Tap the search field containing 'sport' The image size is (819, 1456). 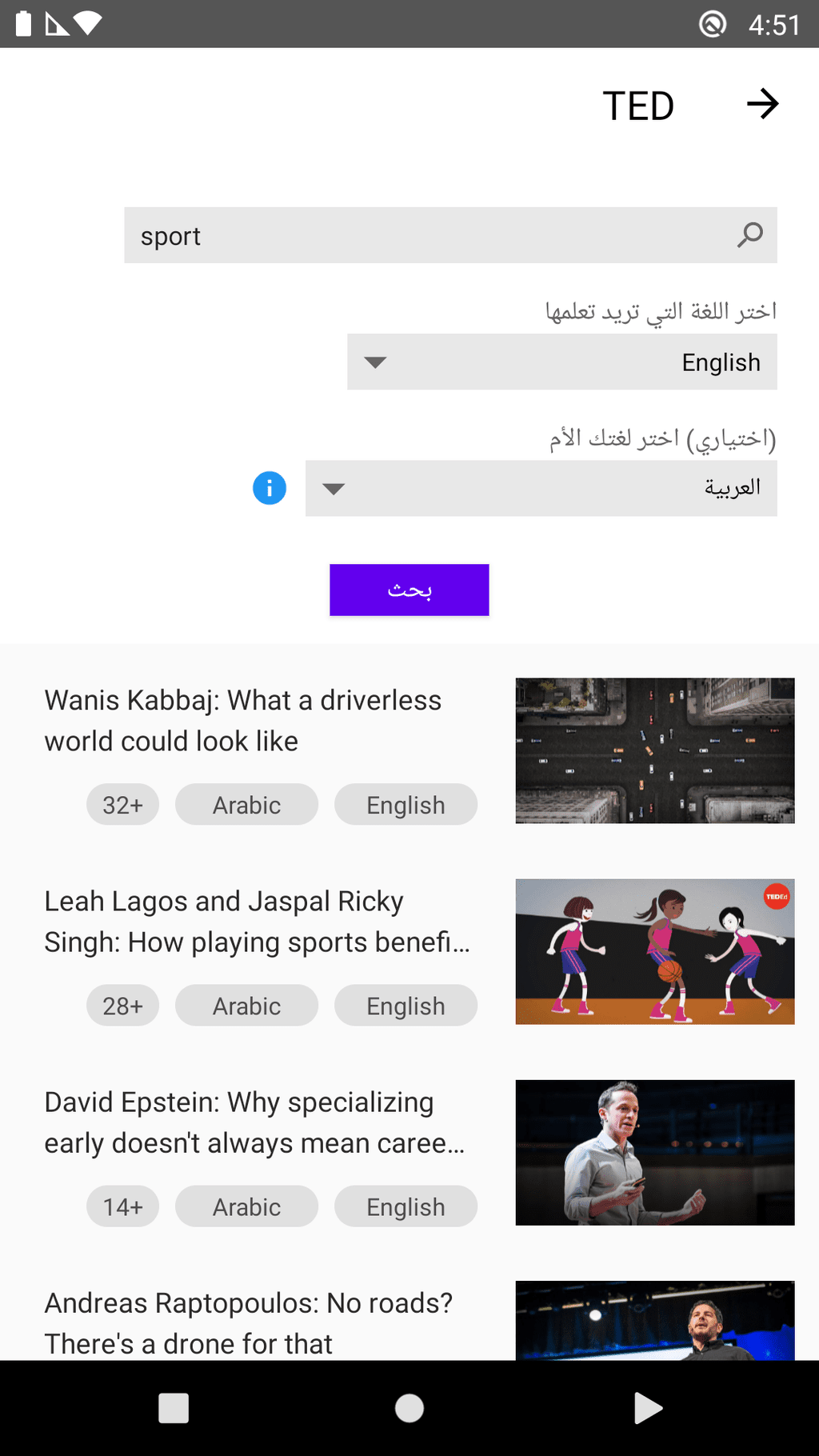[450, 235]
